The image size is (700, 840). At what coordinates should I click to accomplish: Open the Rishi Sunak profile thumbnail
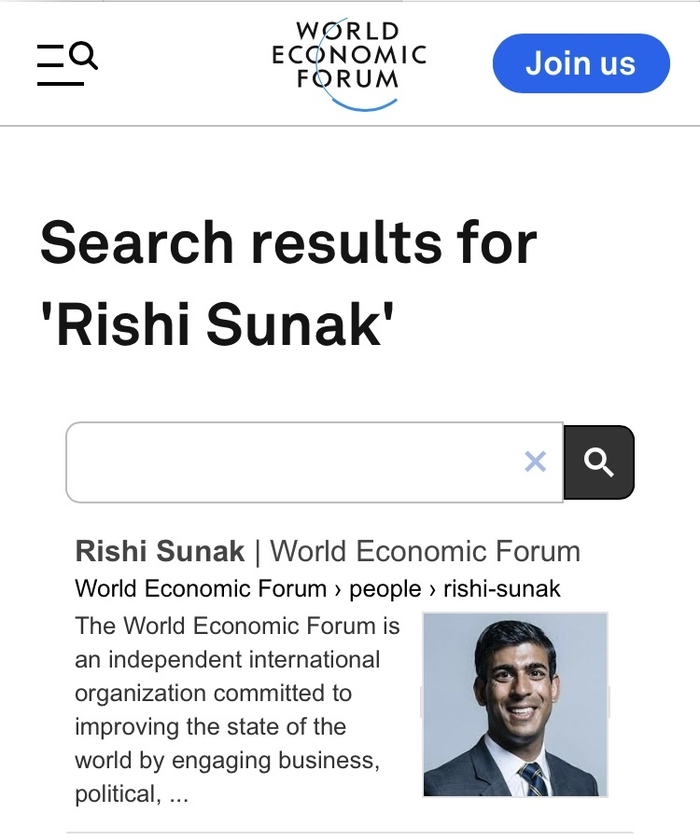pyautogui.click(x=515, y=704)
